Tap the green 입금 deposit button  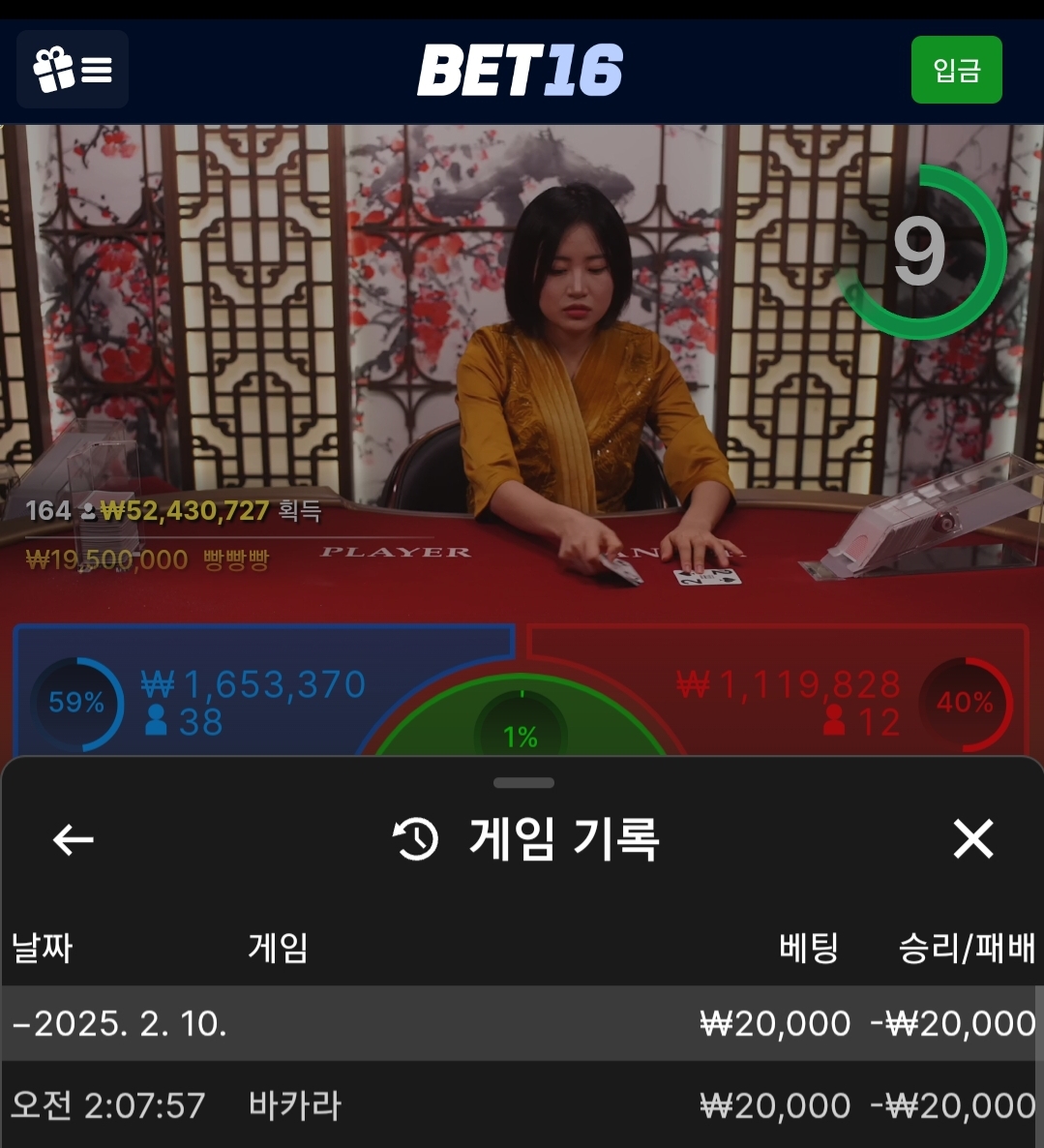[x=956, y=70]
